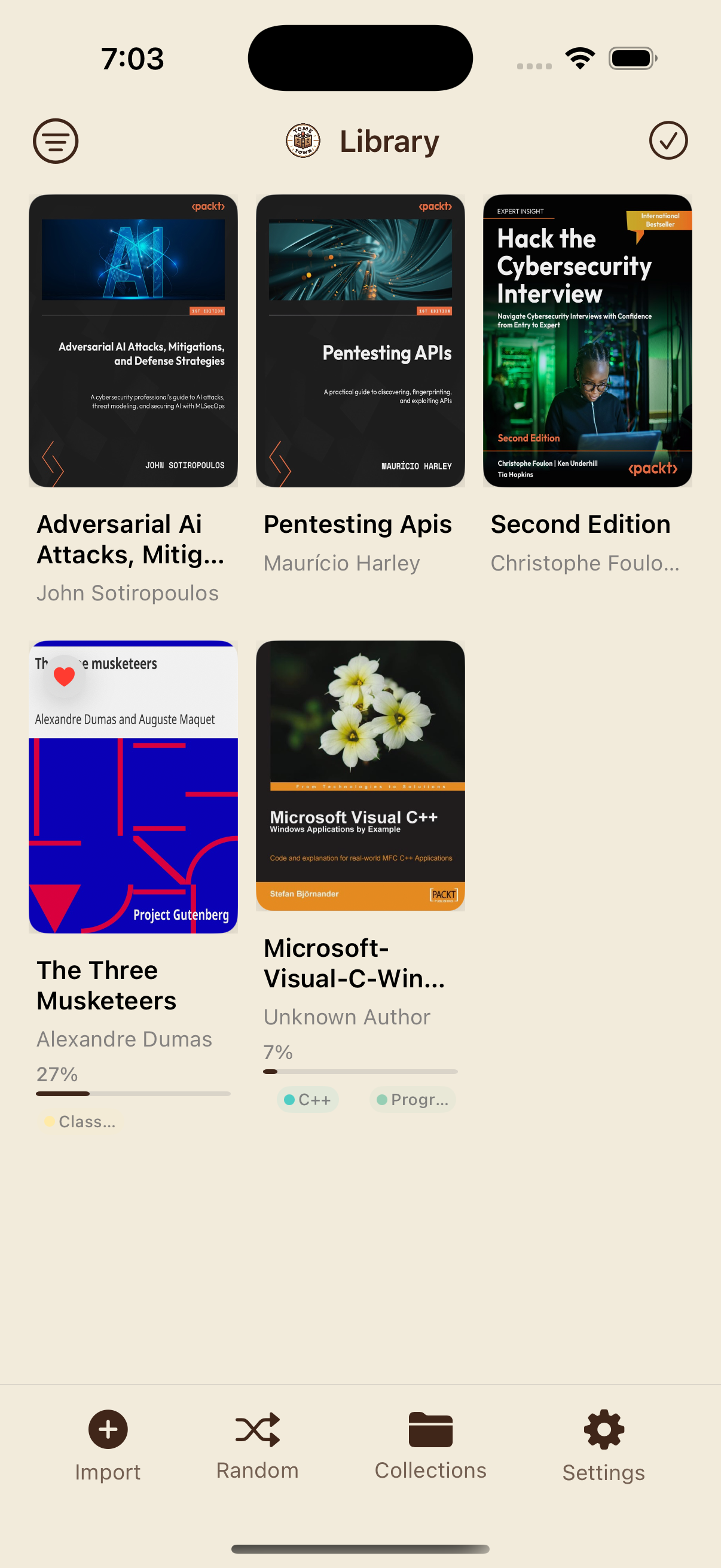Switch to the Collections tab
This screenshot has width=721, height=1568.
click(x=430, y=1444)
